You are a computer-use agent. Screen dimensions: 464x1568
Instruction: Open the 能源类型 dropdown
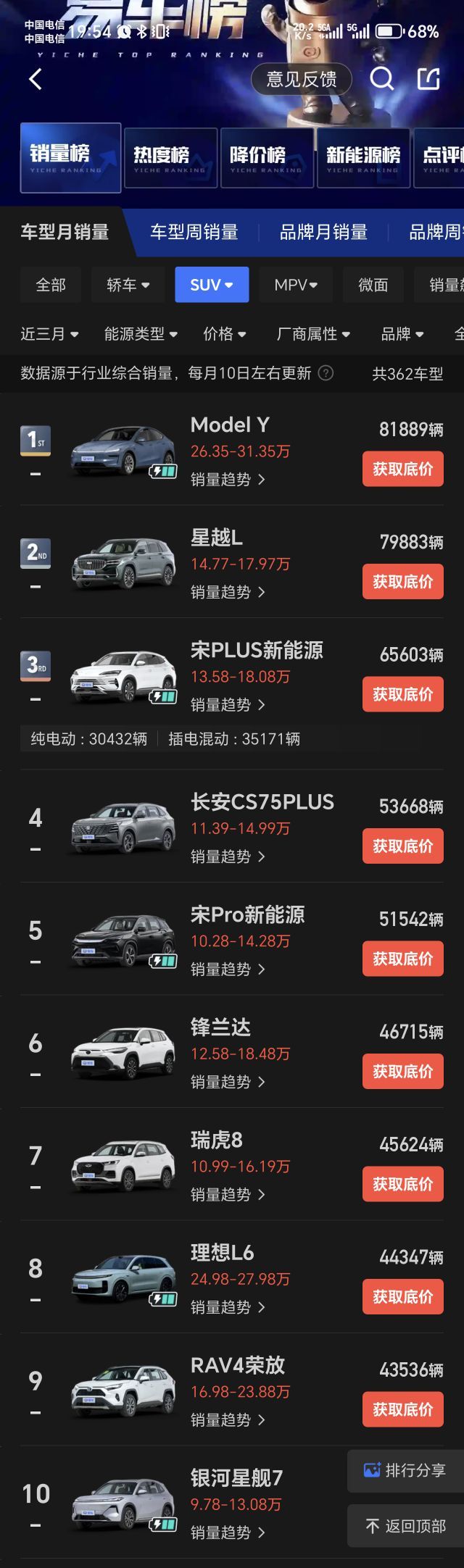tap(141, 334)
